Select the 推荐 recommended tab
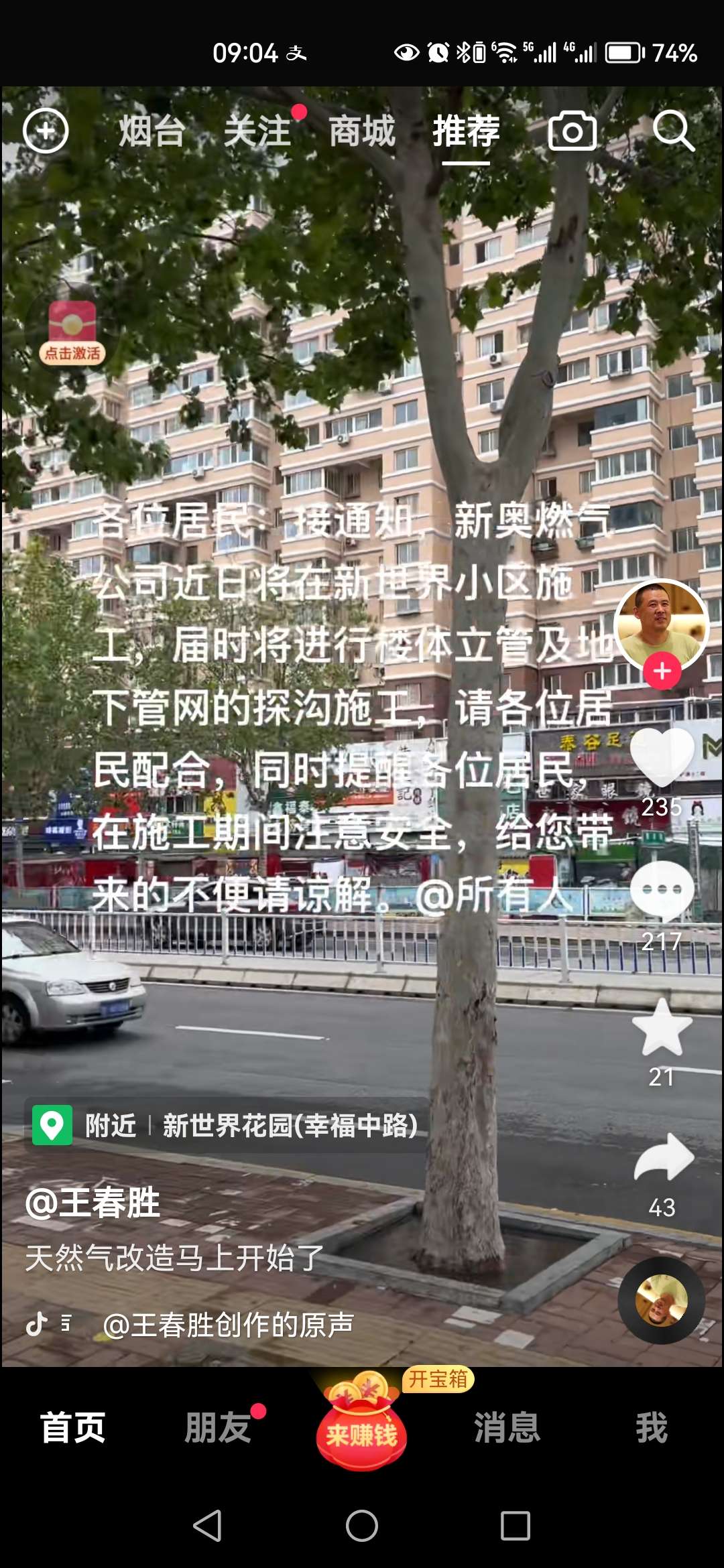 point(466,131)
